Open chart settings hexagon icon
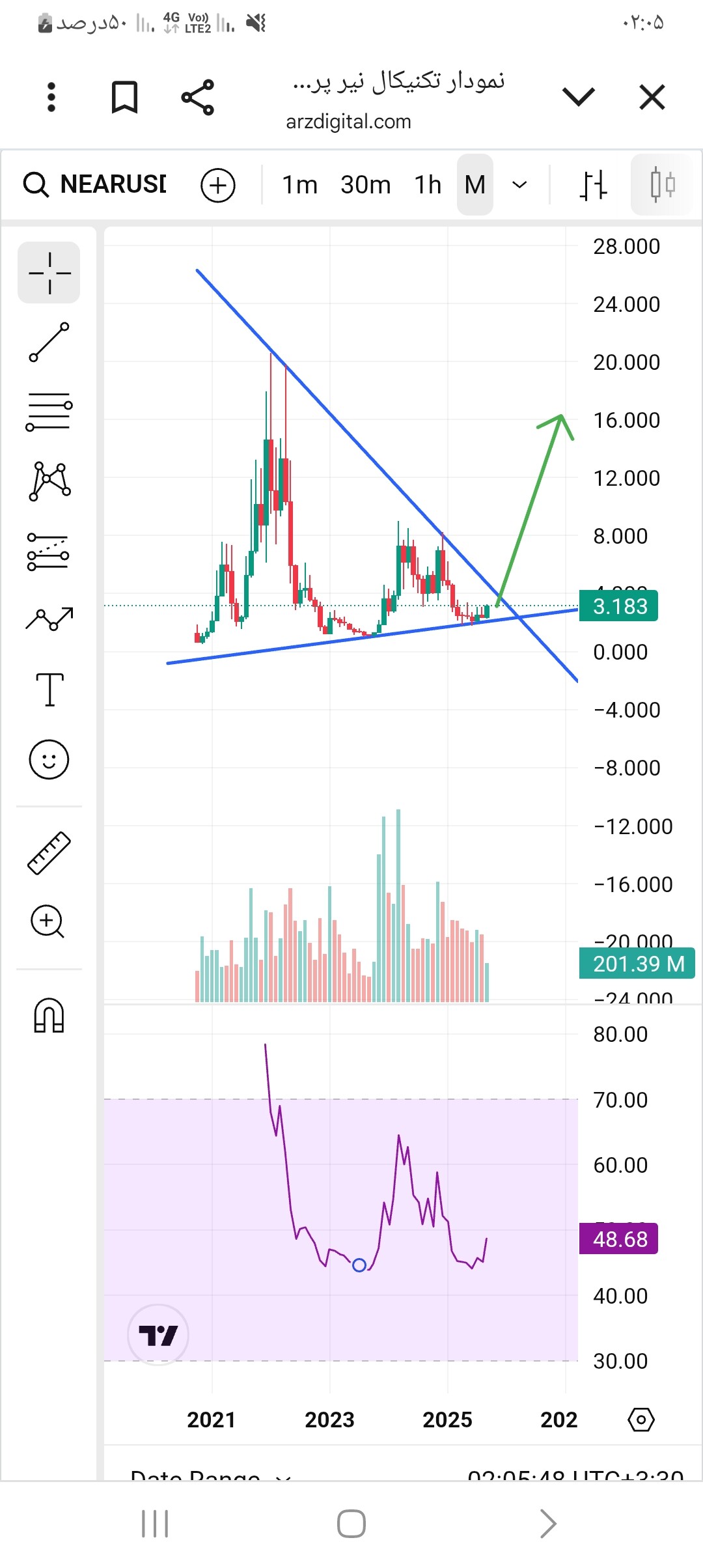703x1568 pixels. 641,1420
